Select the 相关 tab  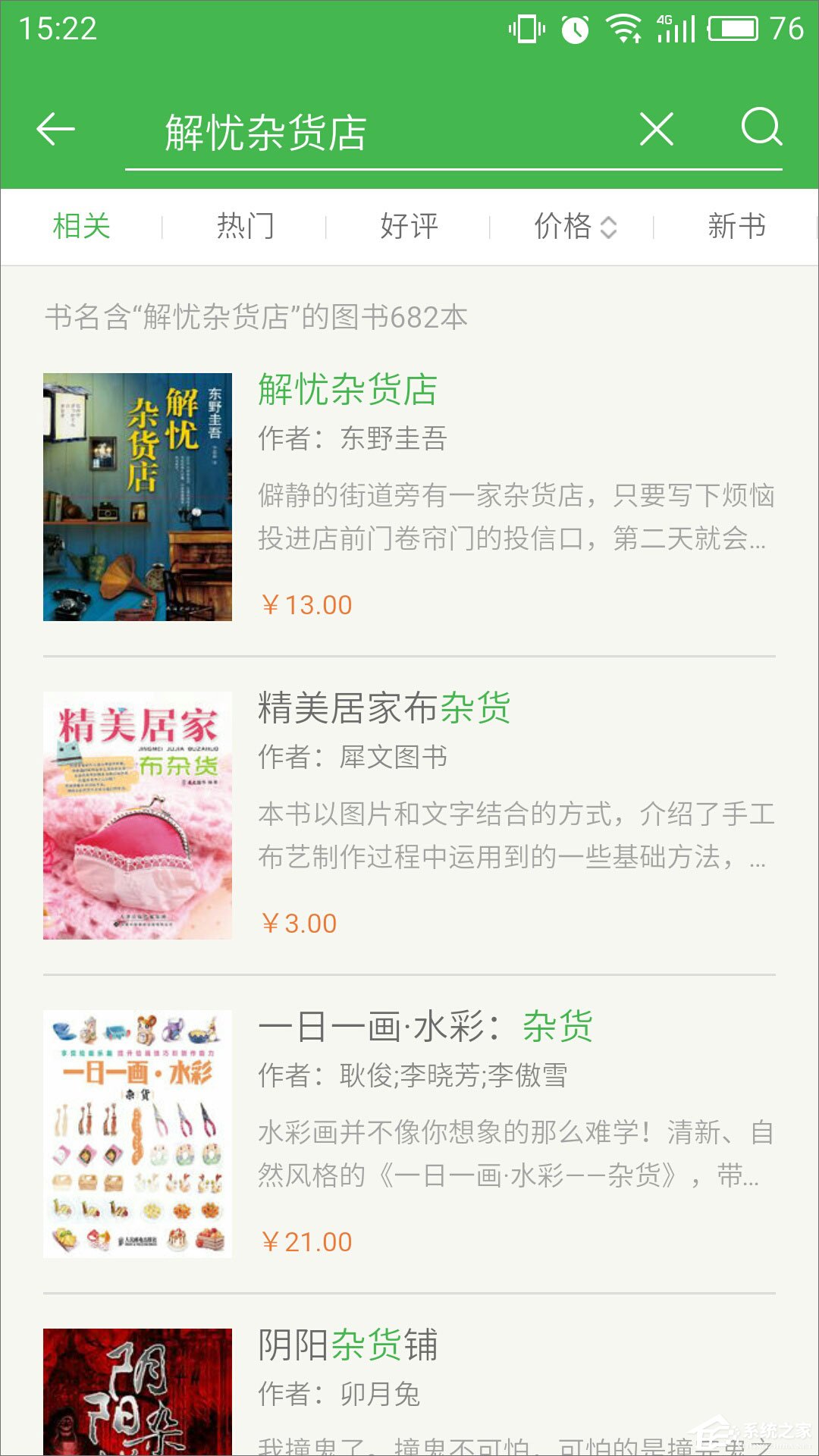point(82,227)
